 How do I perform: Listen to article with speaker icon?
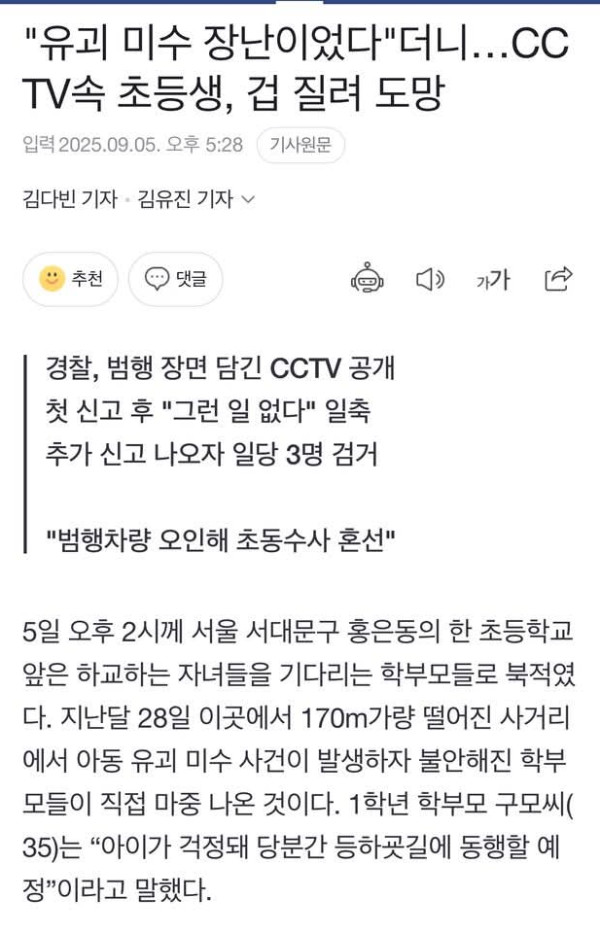click(x=429, y=279)
